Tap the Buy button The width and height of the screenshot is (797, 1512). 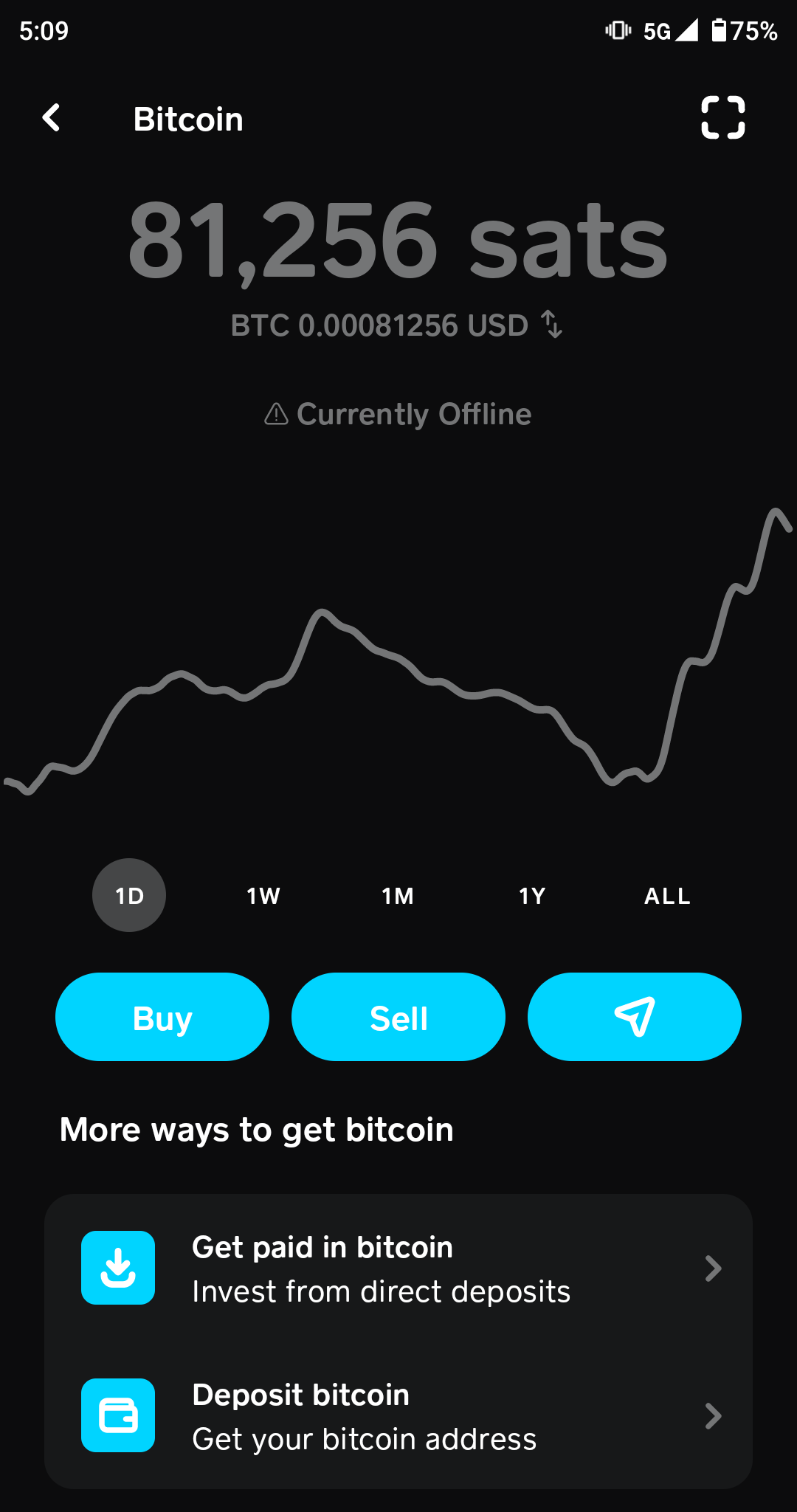coord(162,1018)
